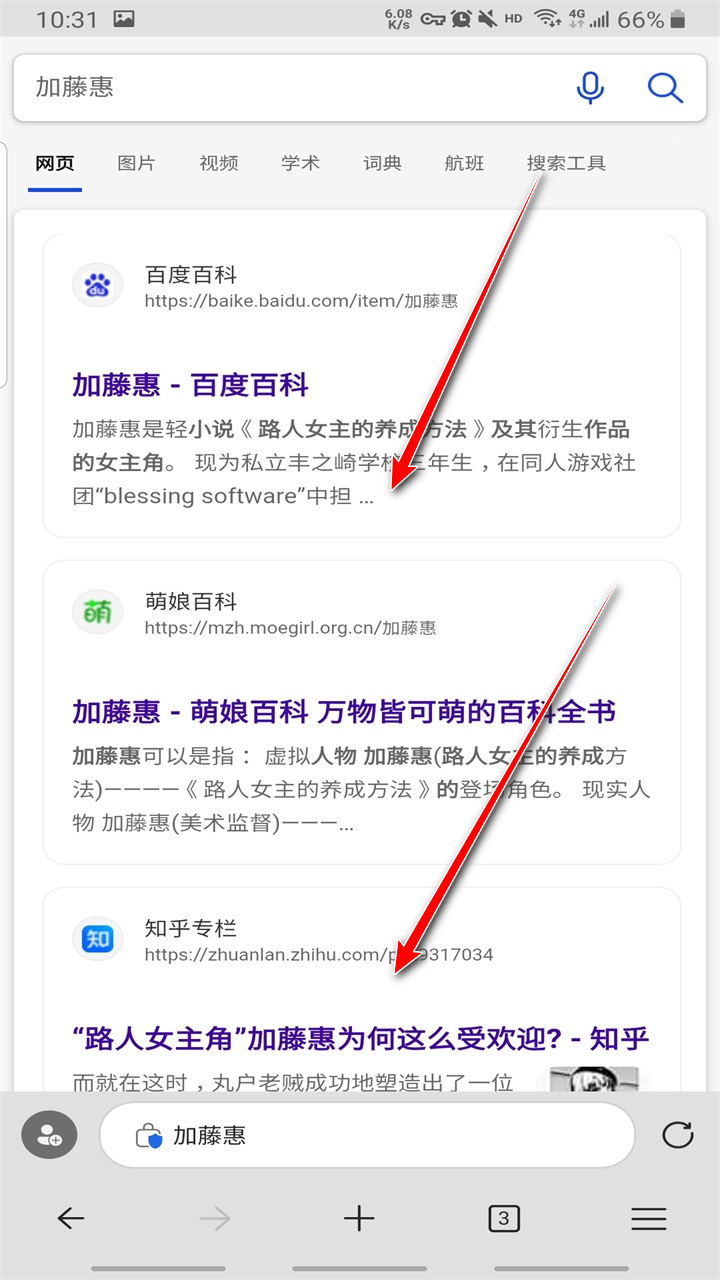View the 3 open tabs

(503, 1218)
